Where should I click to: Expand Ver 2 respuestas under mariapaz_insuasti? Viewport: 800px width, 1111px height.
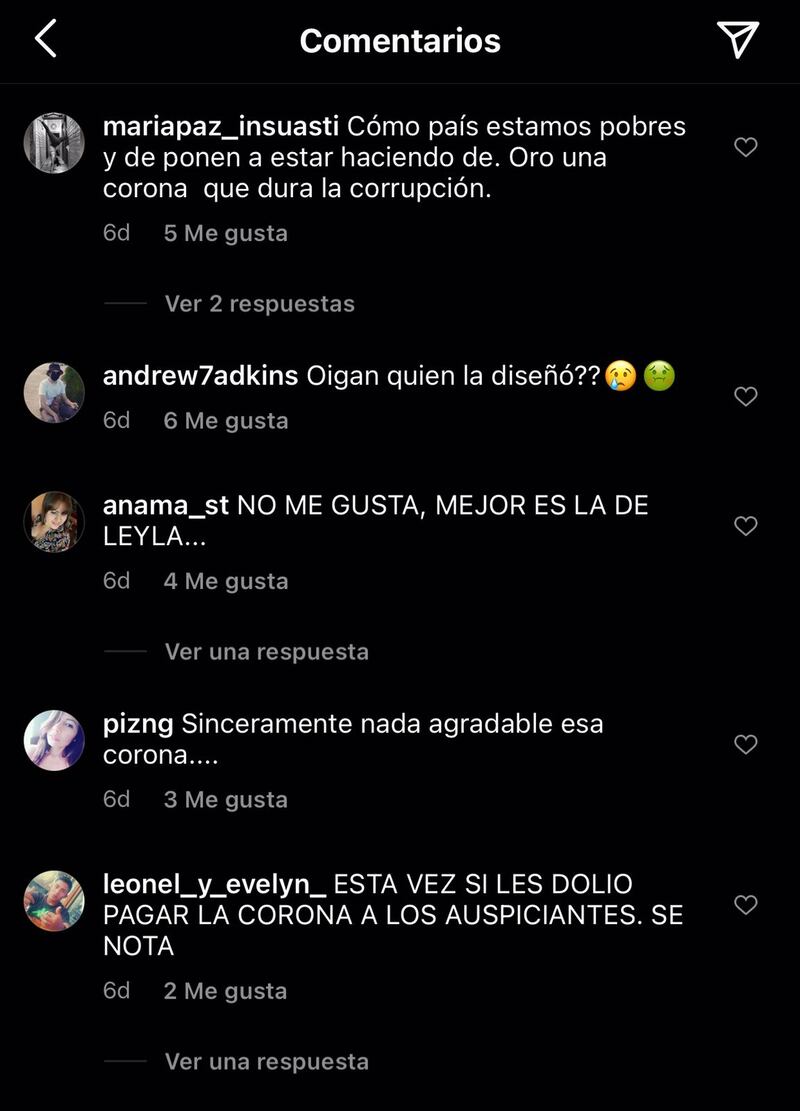[259, 304]
